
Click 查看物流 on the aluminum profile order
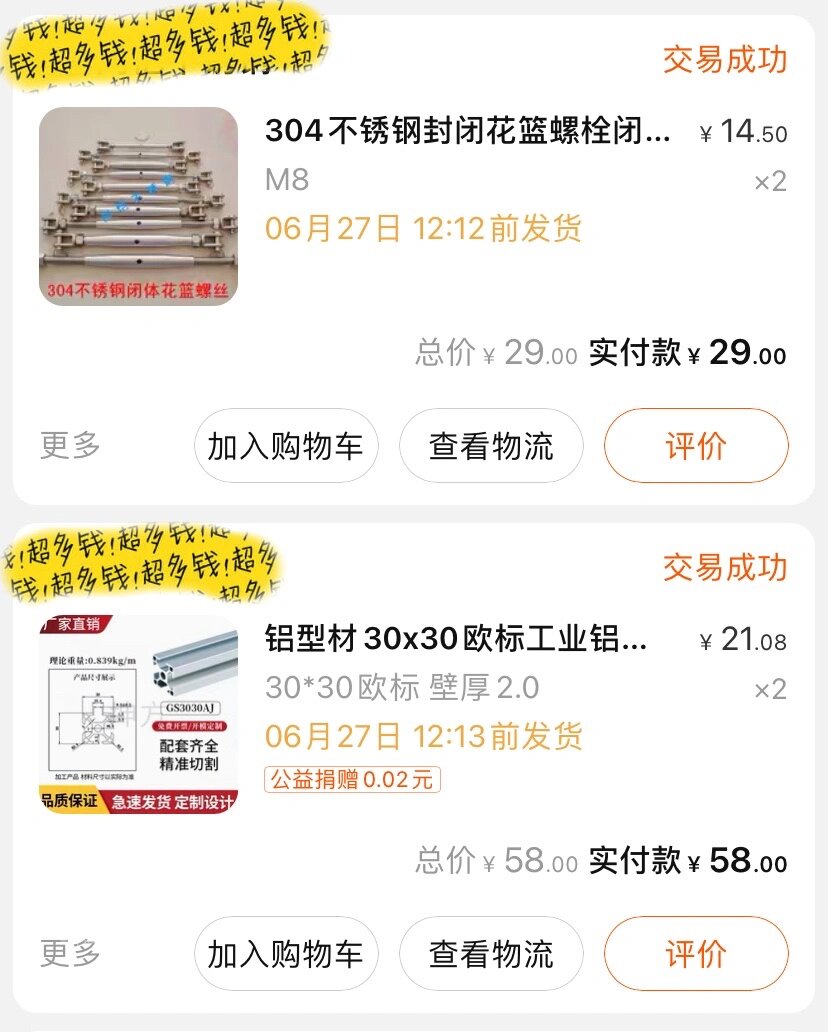coord(491,953)
